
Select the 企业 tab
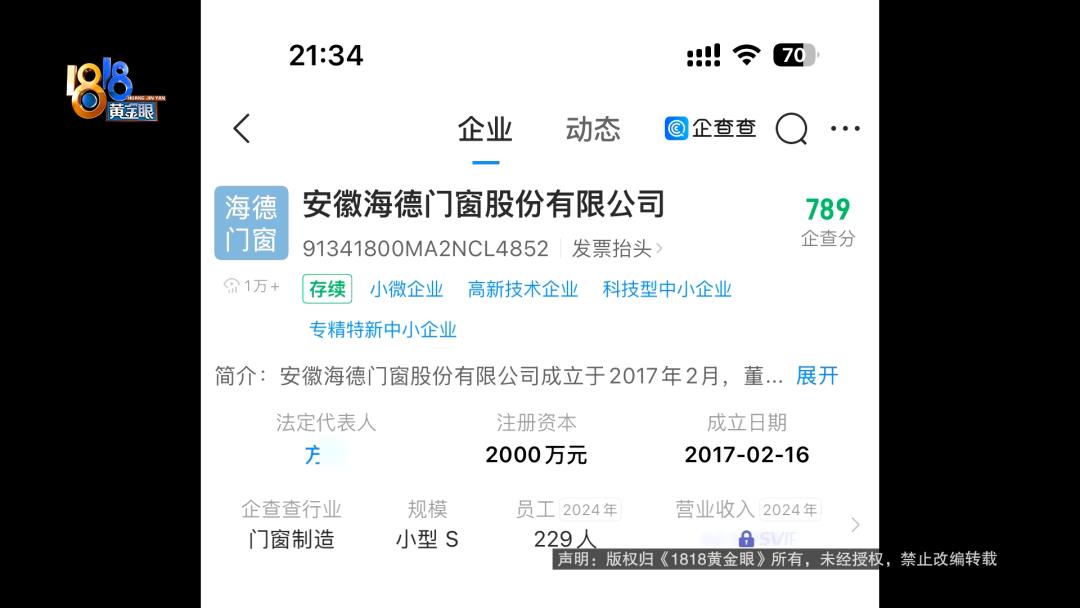tap(485, 129)
